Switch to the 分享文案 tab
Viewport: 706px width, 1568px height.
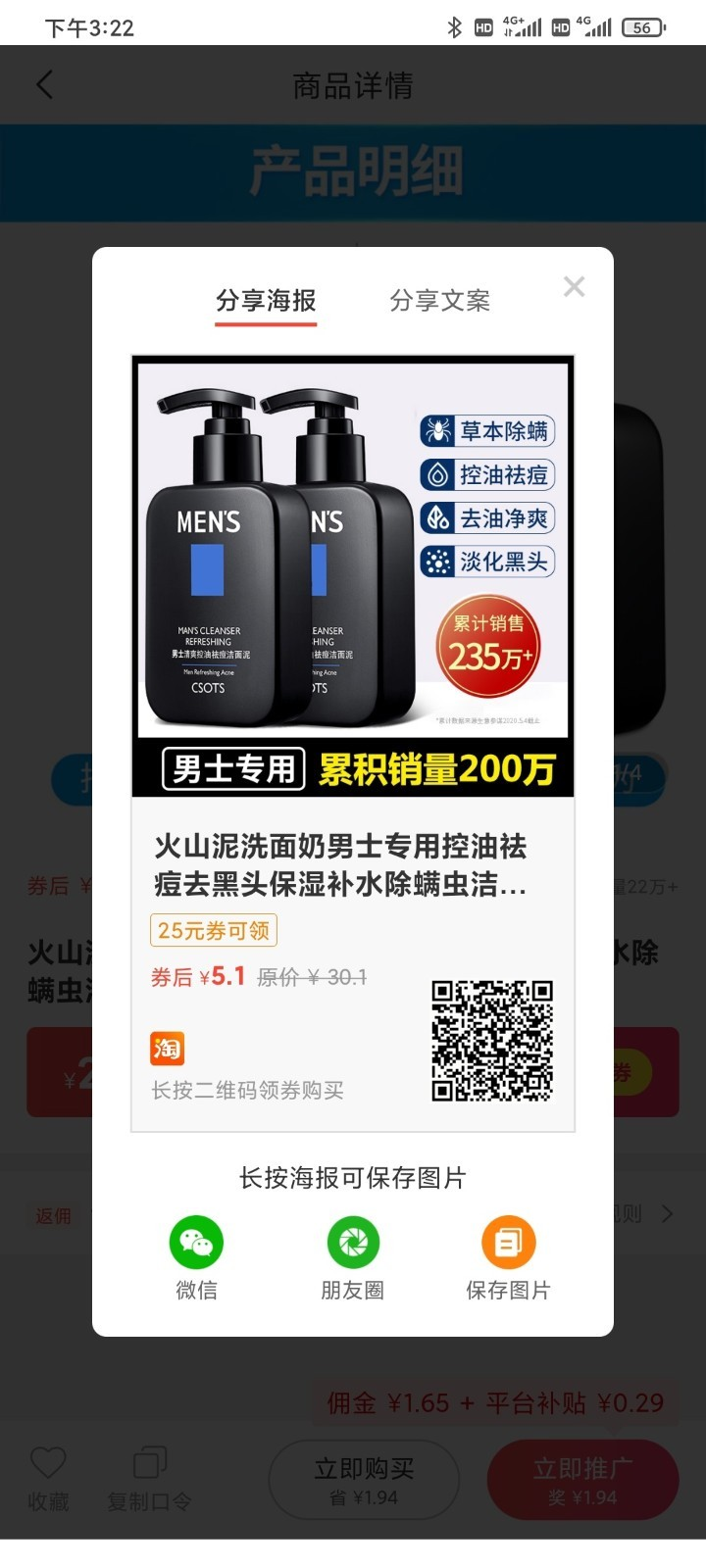click(x=439, y=301)
